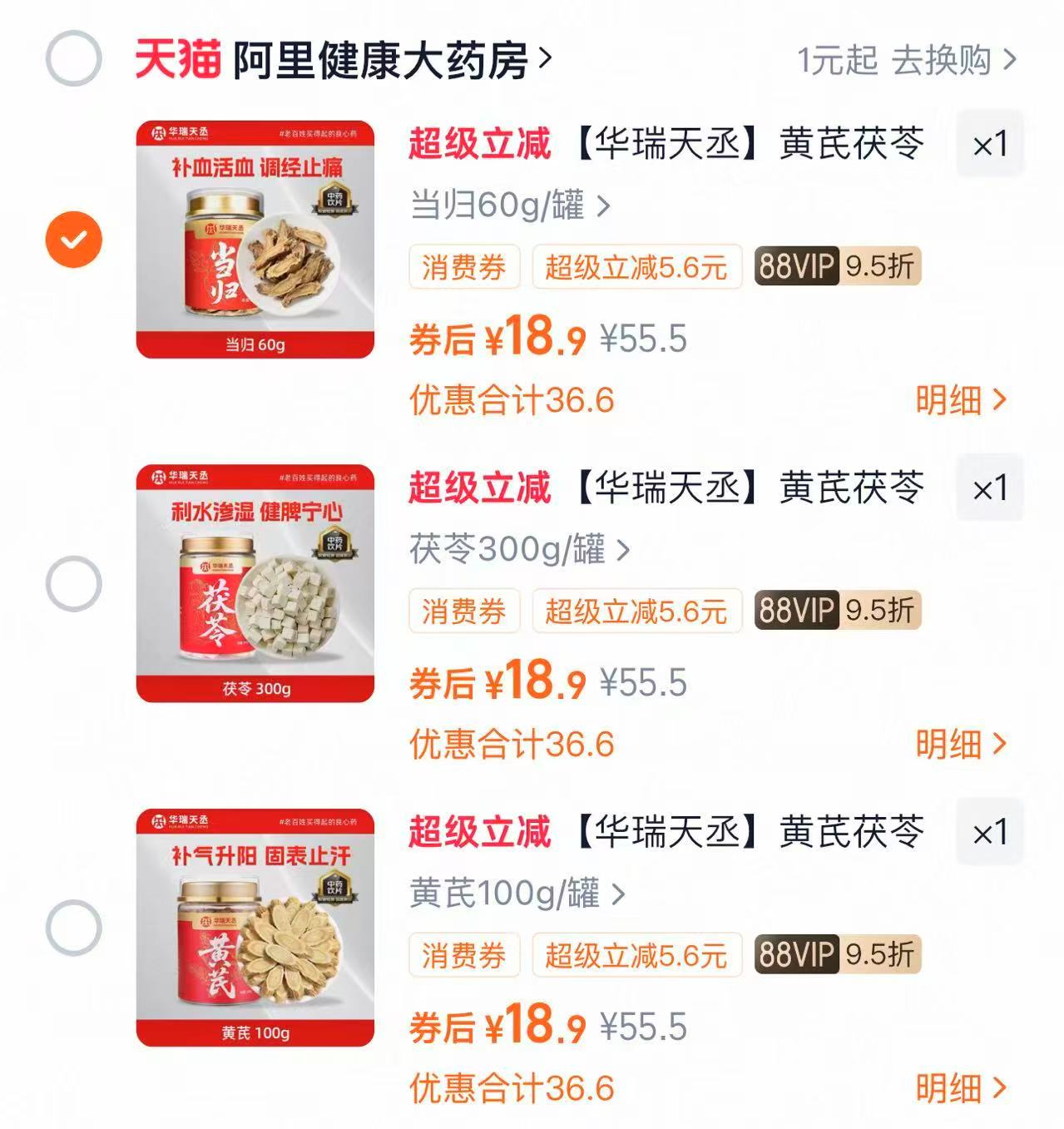Adjust quantity ×1 for 当归60g/罐
1064x1129 pixels.
[989, 144]
